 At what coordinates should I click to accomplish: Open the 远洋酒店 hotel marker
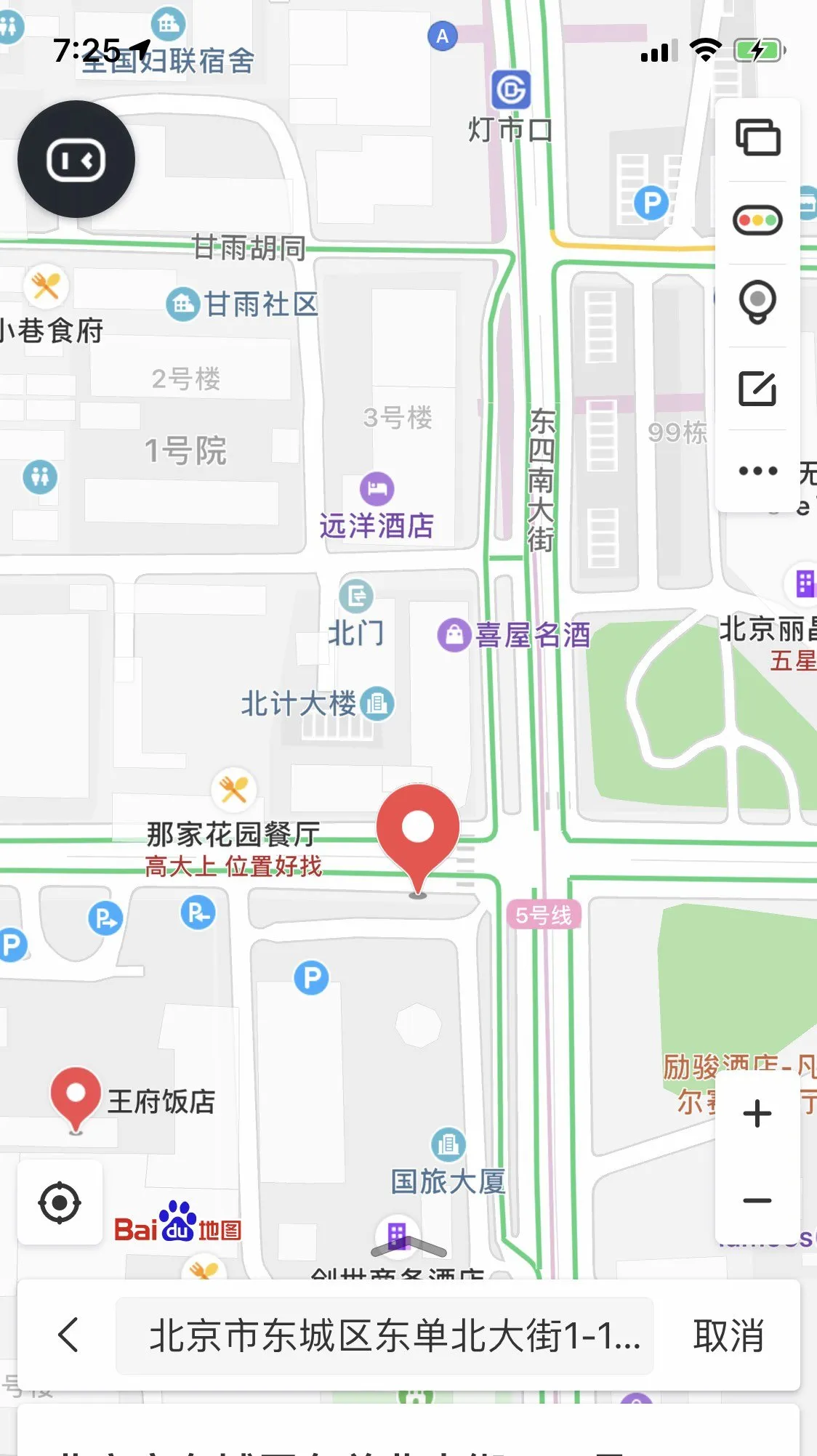coord(377,489)
